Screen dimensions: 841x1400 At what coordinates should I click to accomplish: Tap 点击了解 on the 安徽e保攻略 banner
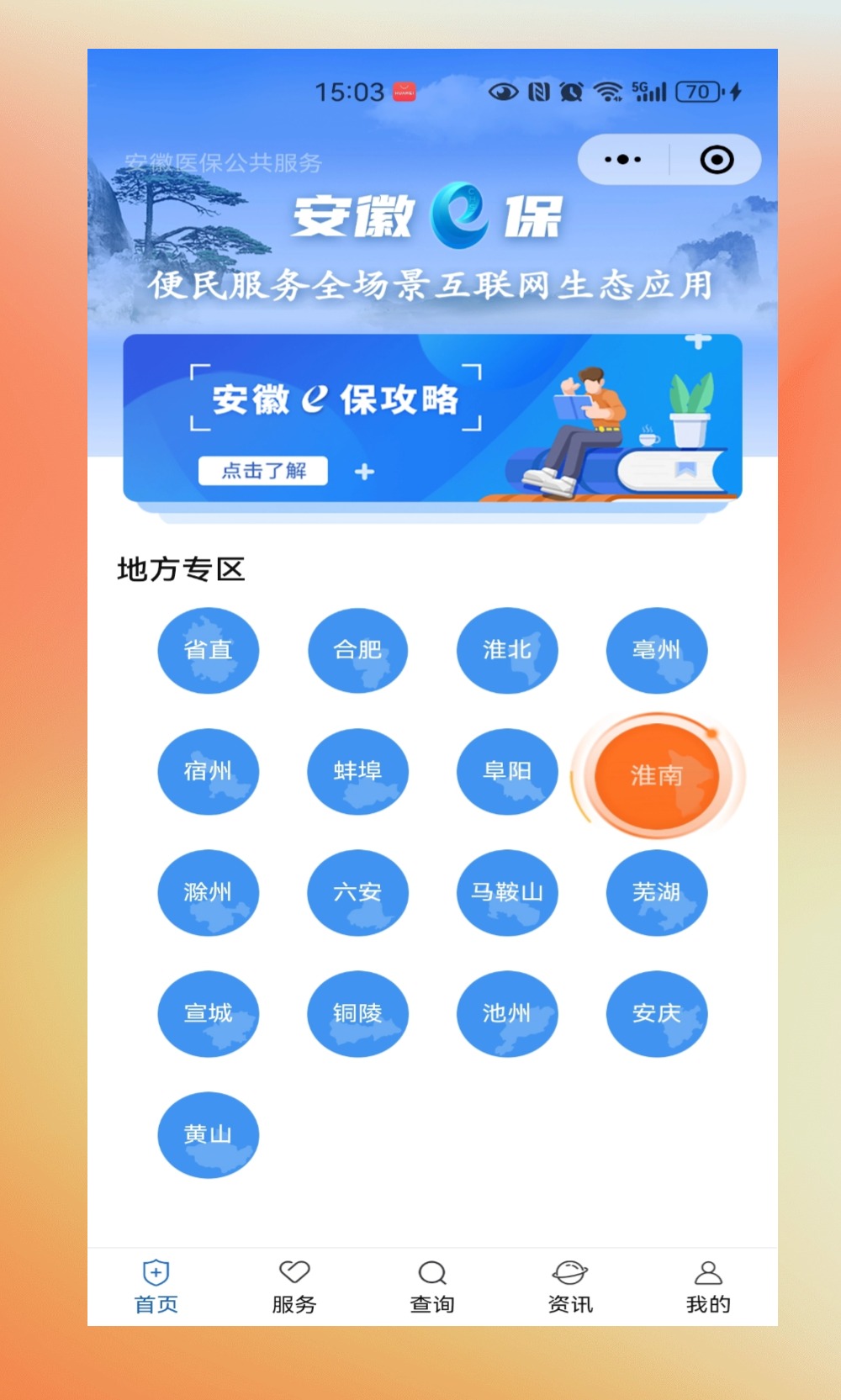tap(263, 470)
